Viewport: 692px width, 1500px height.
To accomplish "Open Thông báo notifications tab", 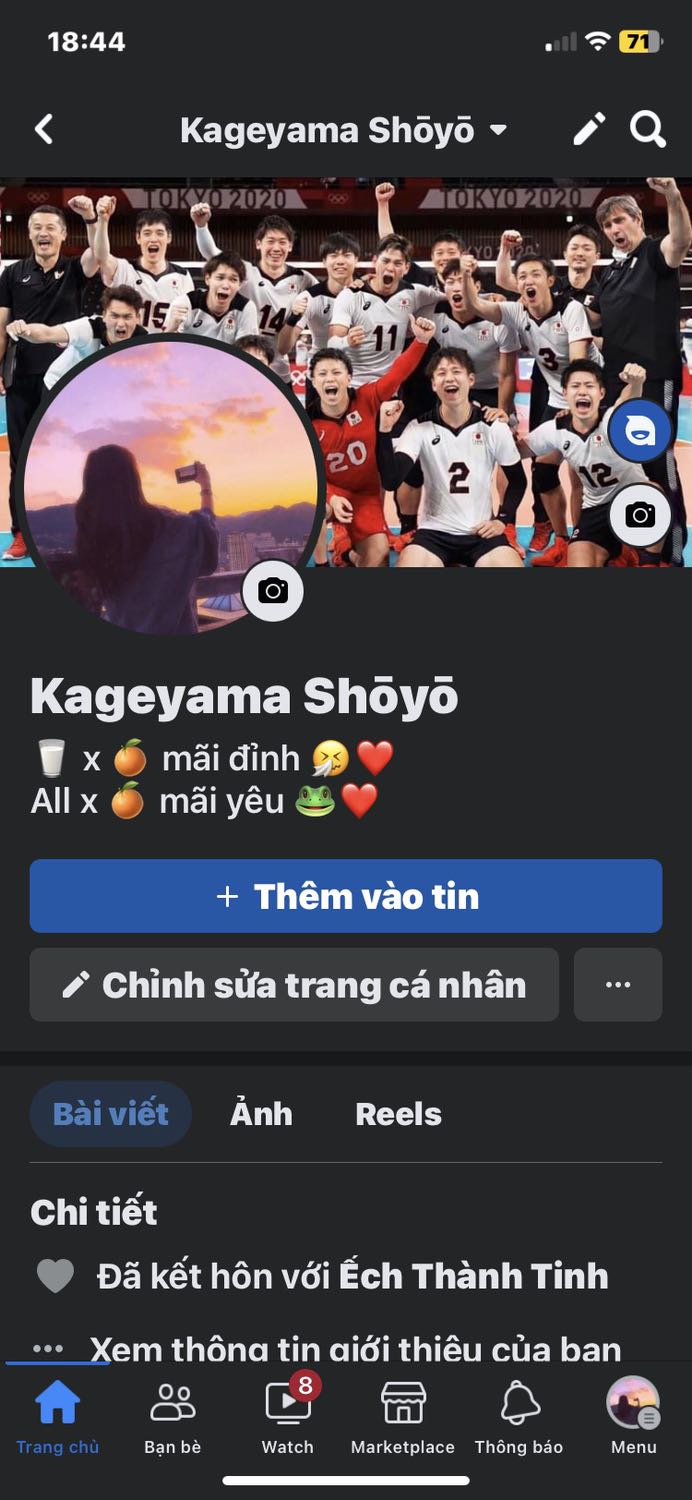I will [x=519, y=1418].
